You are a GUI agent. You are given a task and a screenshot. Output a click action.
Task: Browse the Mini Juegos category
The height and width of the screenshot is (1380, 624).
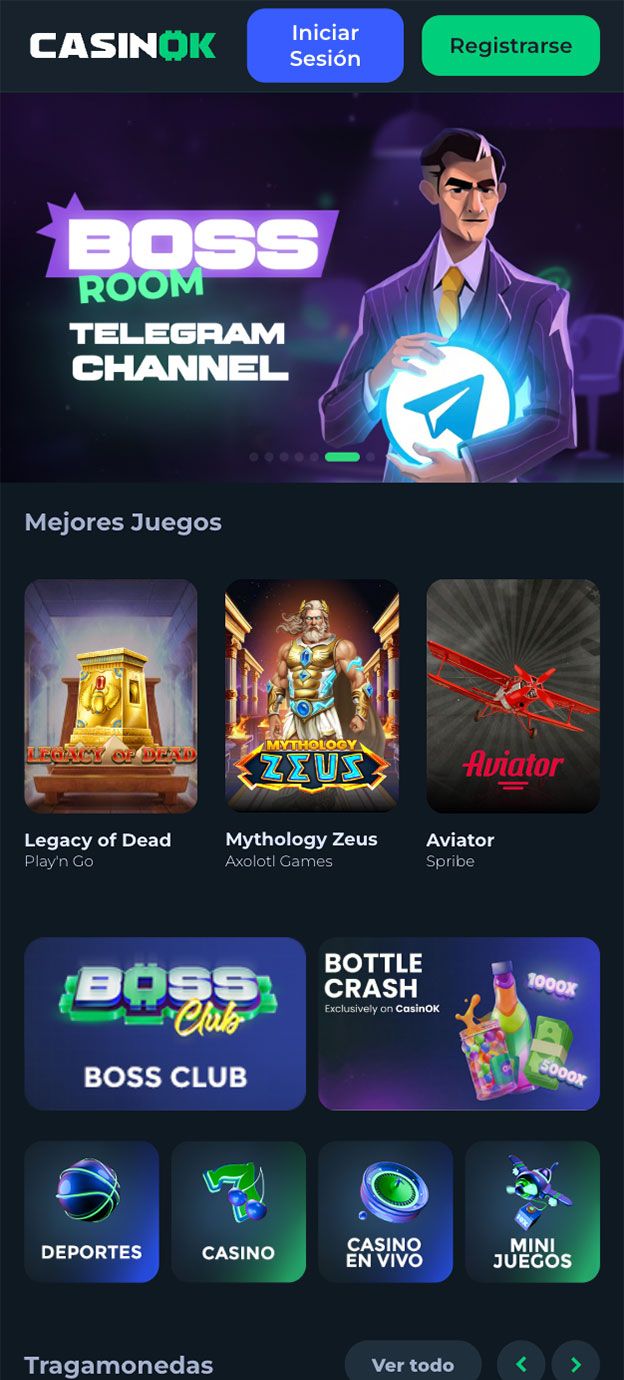532,1211
